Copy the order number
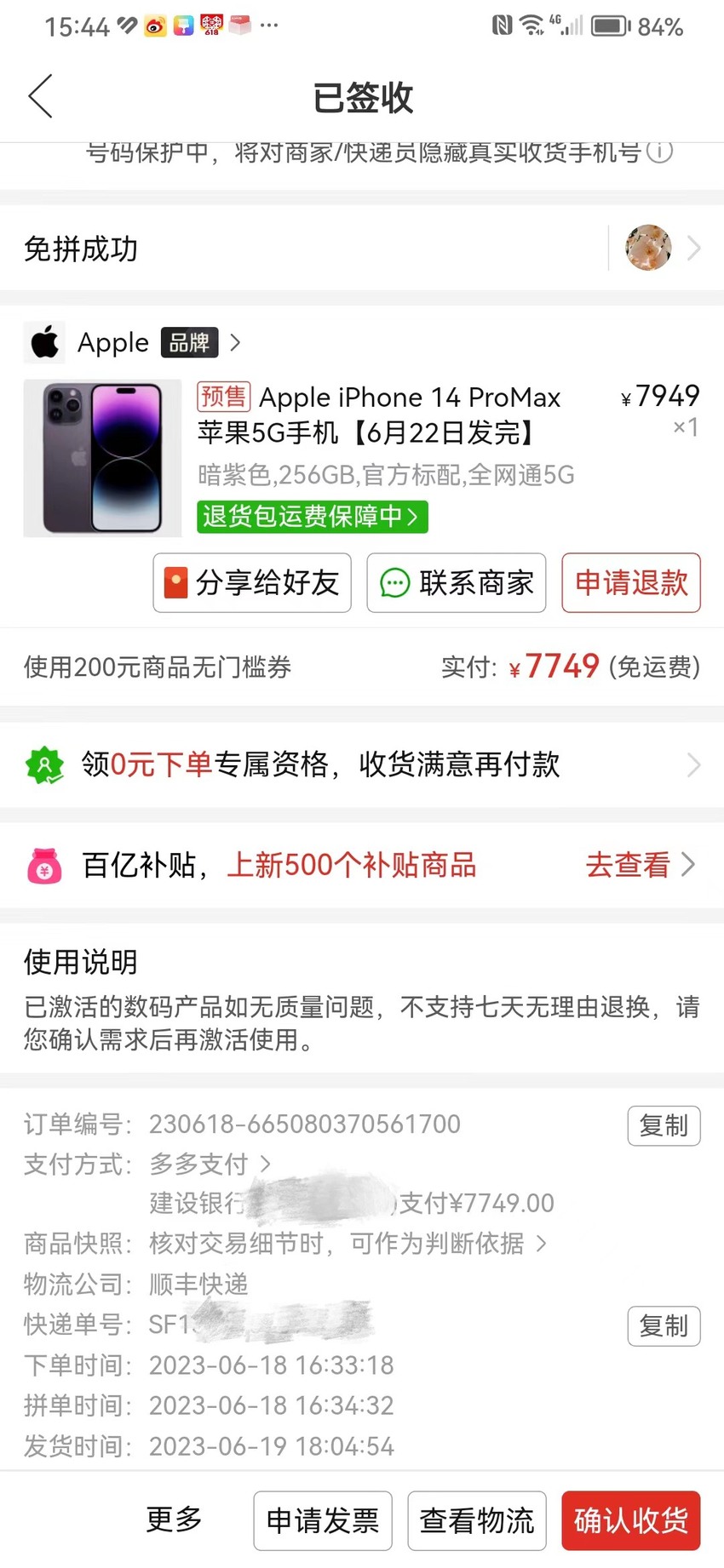Image resolution: width=724 pixels, height=1568 pixels. [664, 1125]
